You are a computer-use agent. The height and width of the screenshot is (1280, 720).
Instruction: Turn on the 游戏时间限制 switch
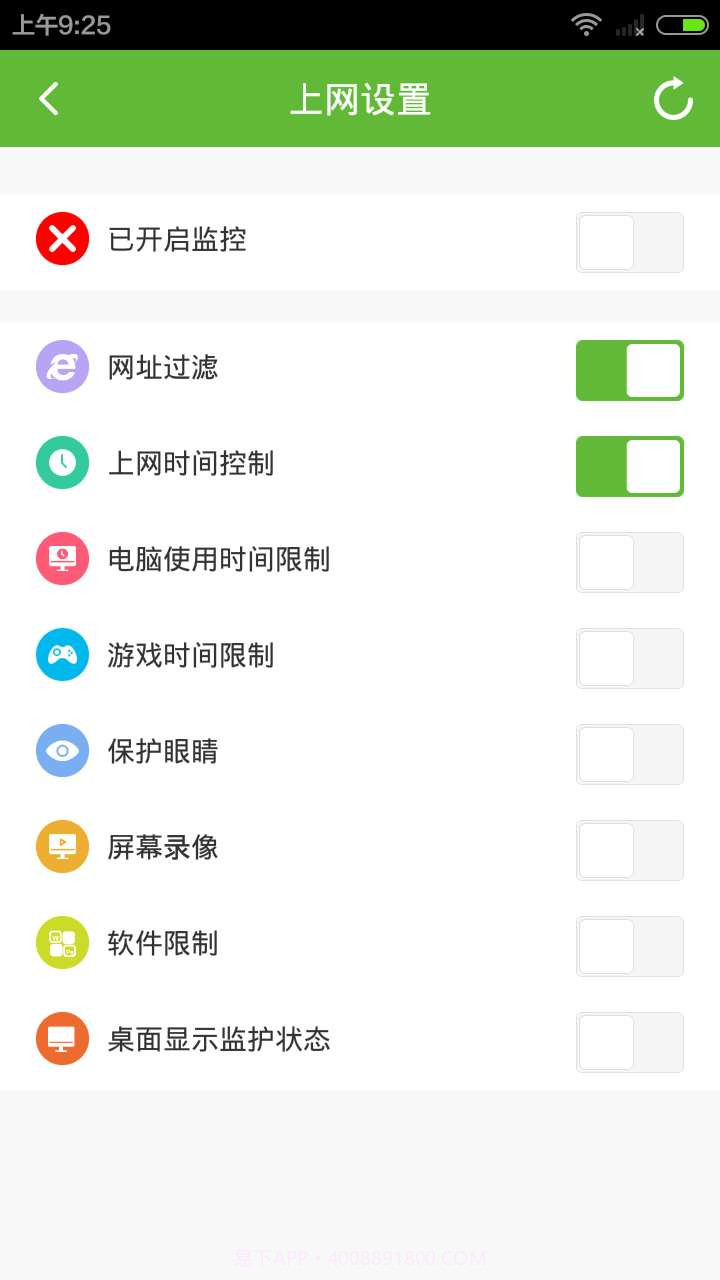(x=629, y=658)
